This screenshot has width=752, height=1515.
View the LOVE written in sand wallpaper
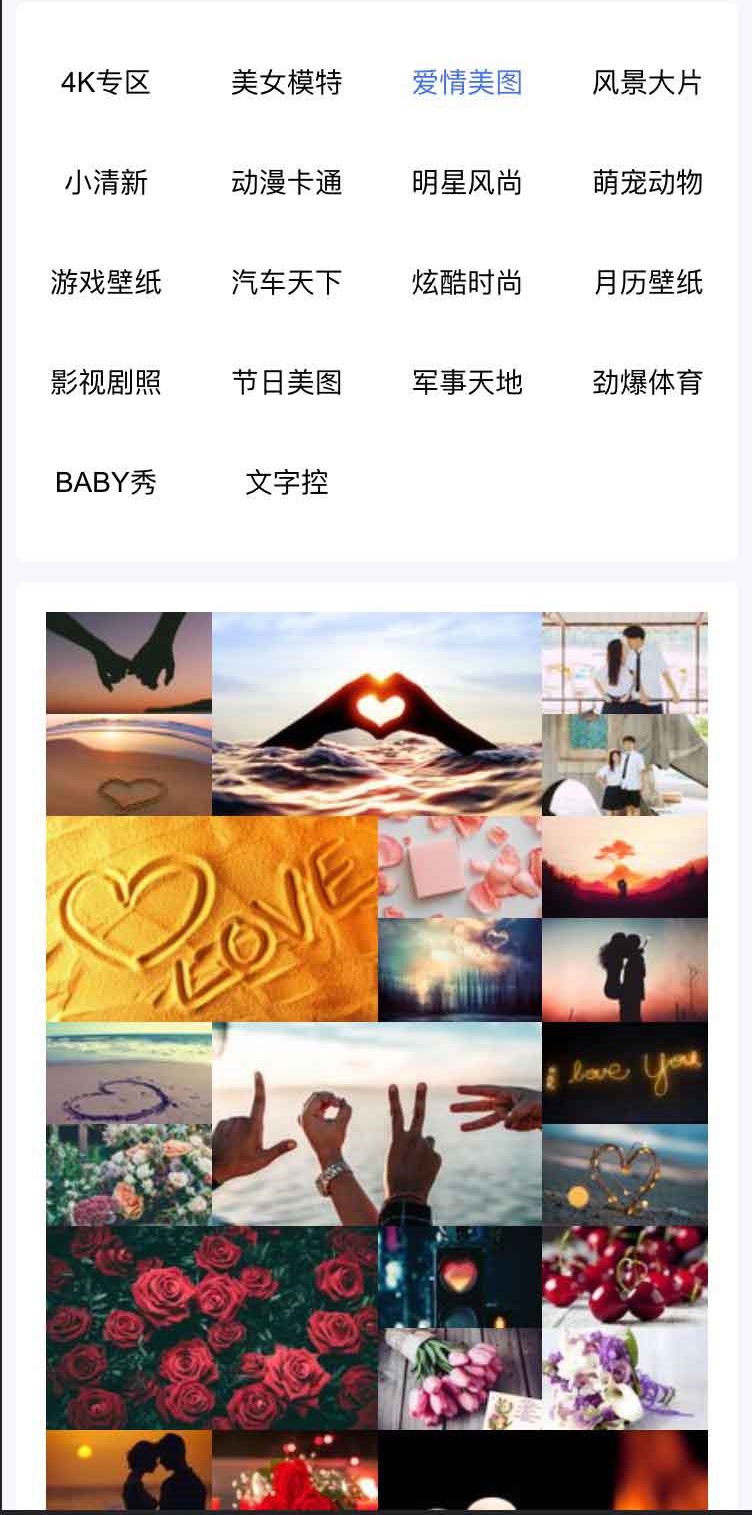pos(212,918)
